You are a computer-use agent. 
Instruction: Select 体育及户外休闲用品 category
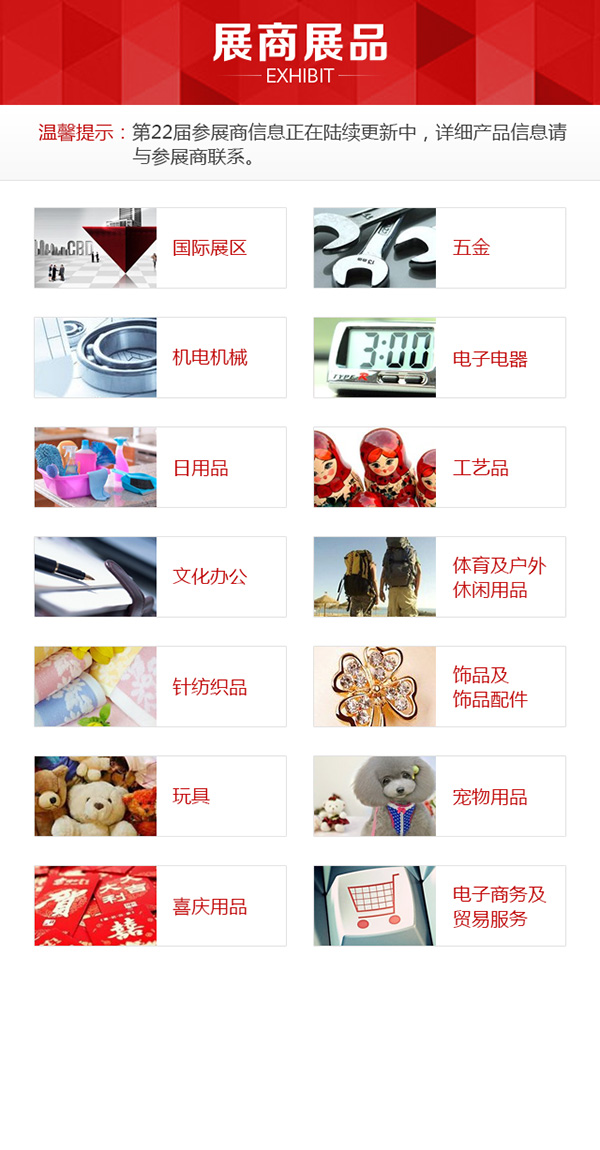pyautogui.click(x=440, y=577)
